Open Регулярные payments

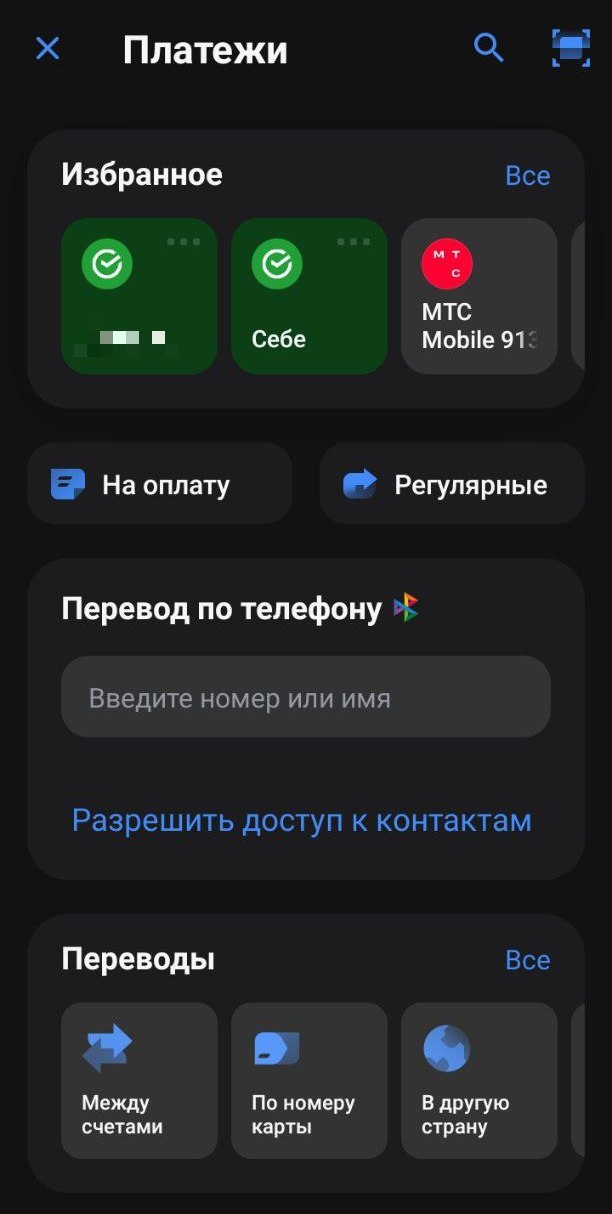452,484
